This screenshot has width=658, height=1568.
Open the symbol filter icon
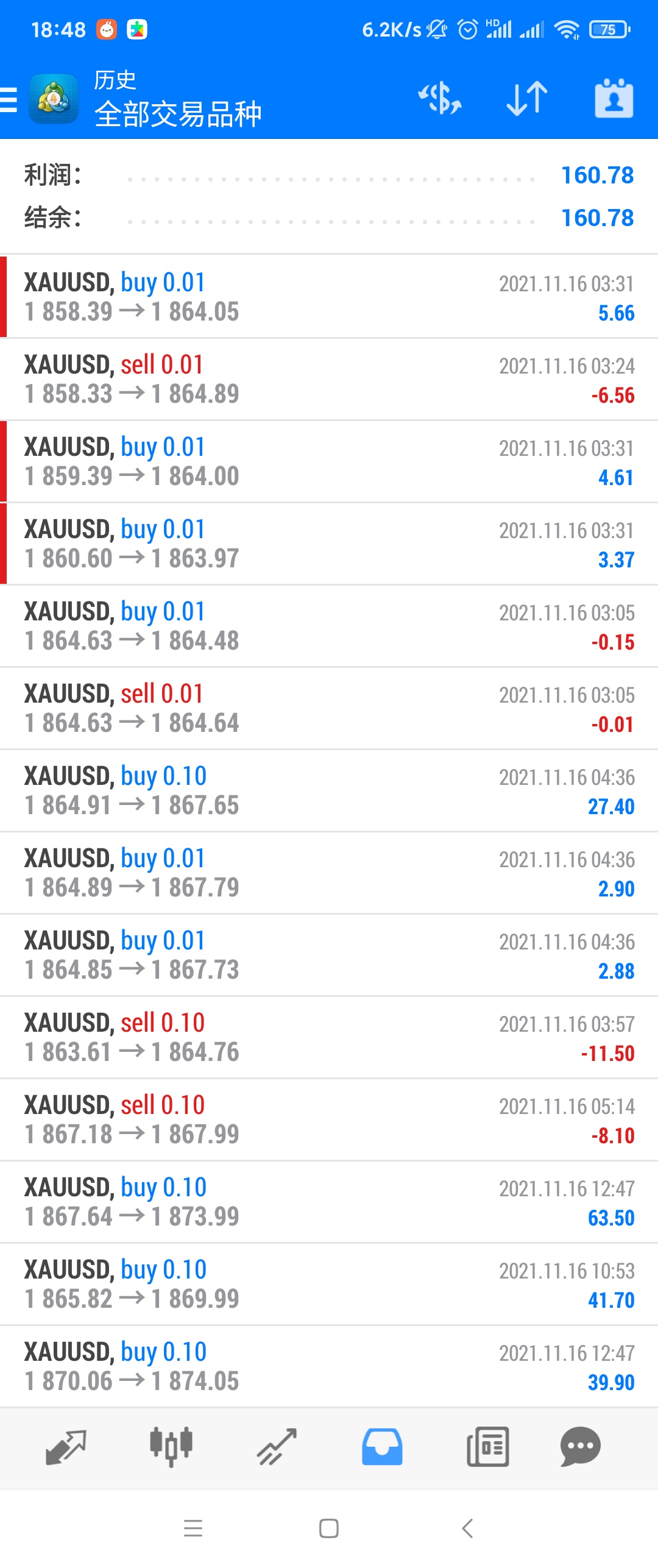point(439,98)
